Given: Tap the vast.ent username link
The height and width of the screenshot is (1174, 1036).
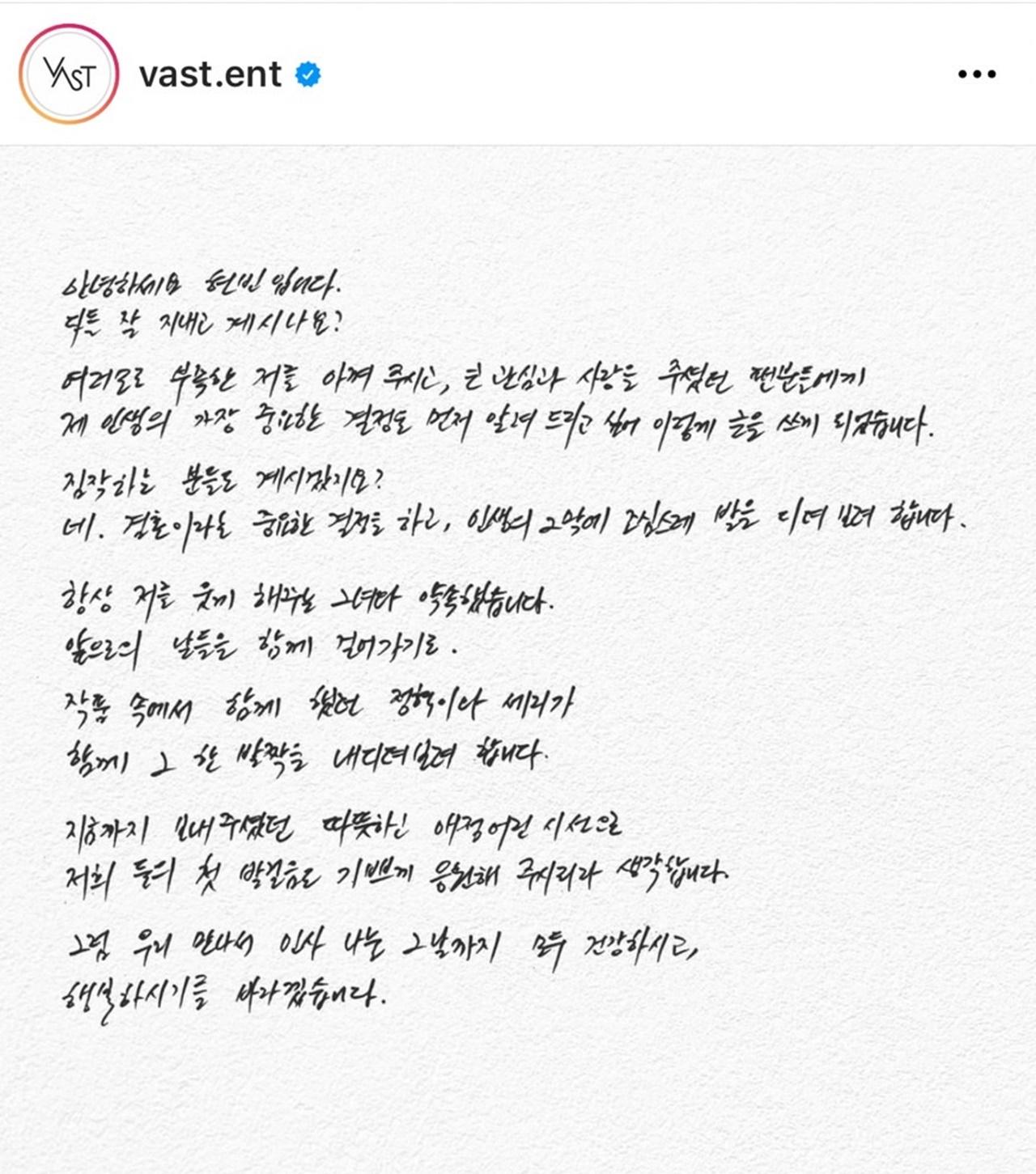Looking at the screenshot, I should [210, 74].
